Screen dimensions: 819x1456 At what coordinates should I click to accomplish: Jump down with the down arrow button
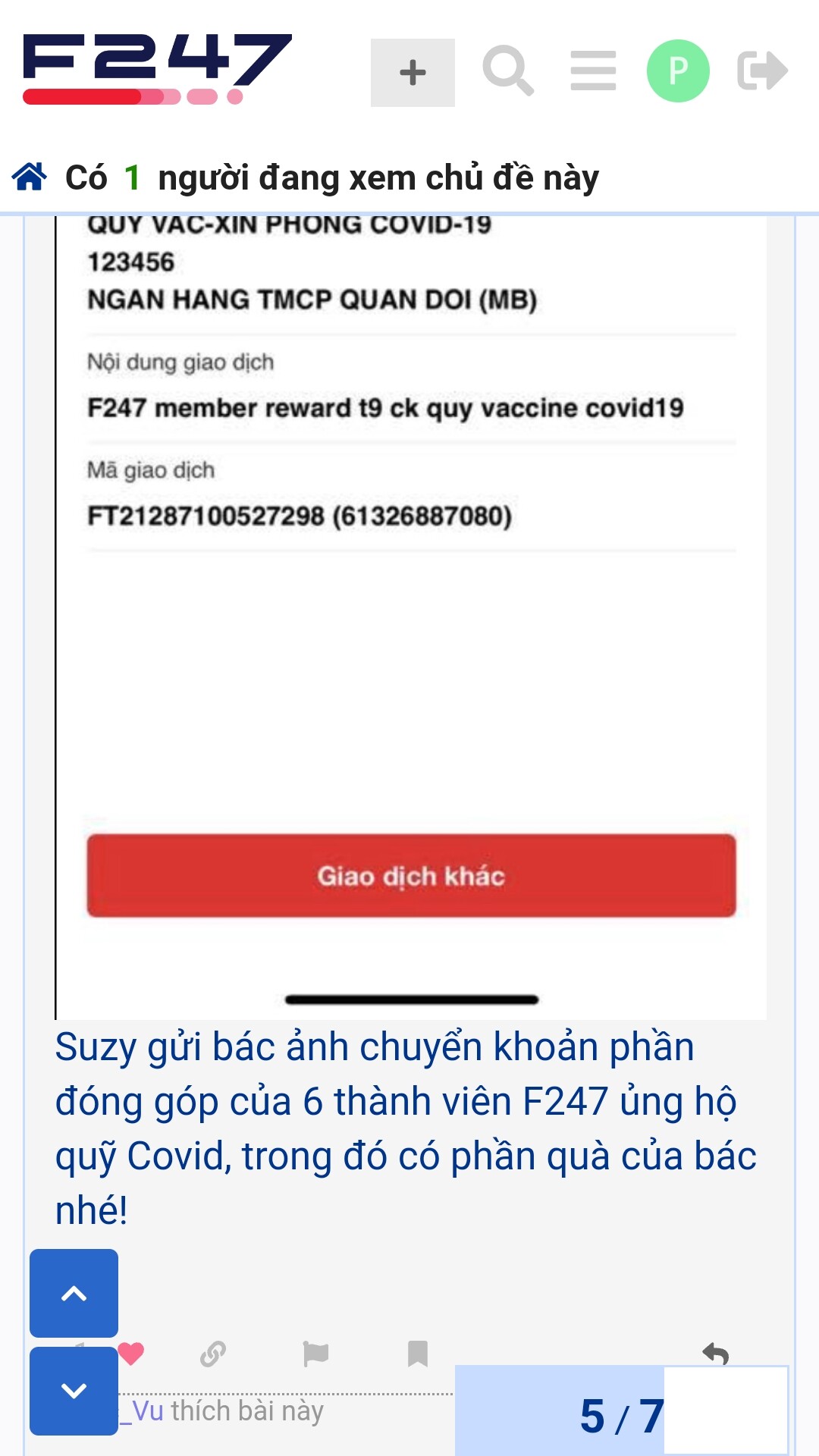click(74, 1391)
